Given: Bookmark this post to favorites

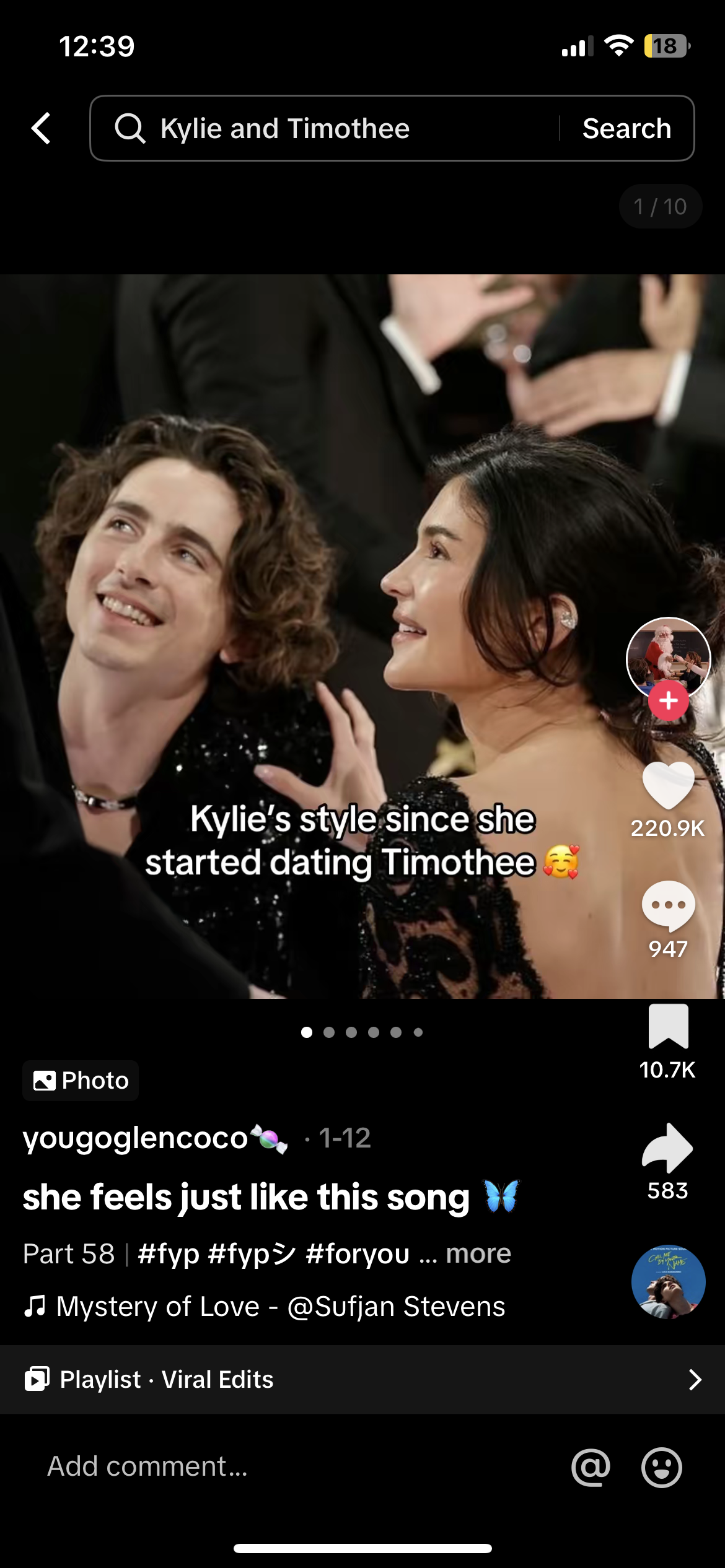Looking at the screenshot, I should [668, 1027].
